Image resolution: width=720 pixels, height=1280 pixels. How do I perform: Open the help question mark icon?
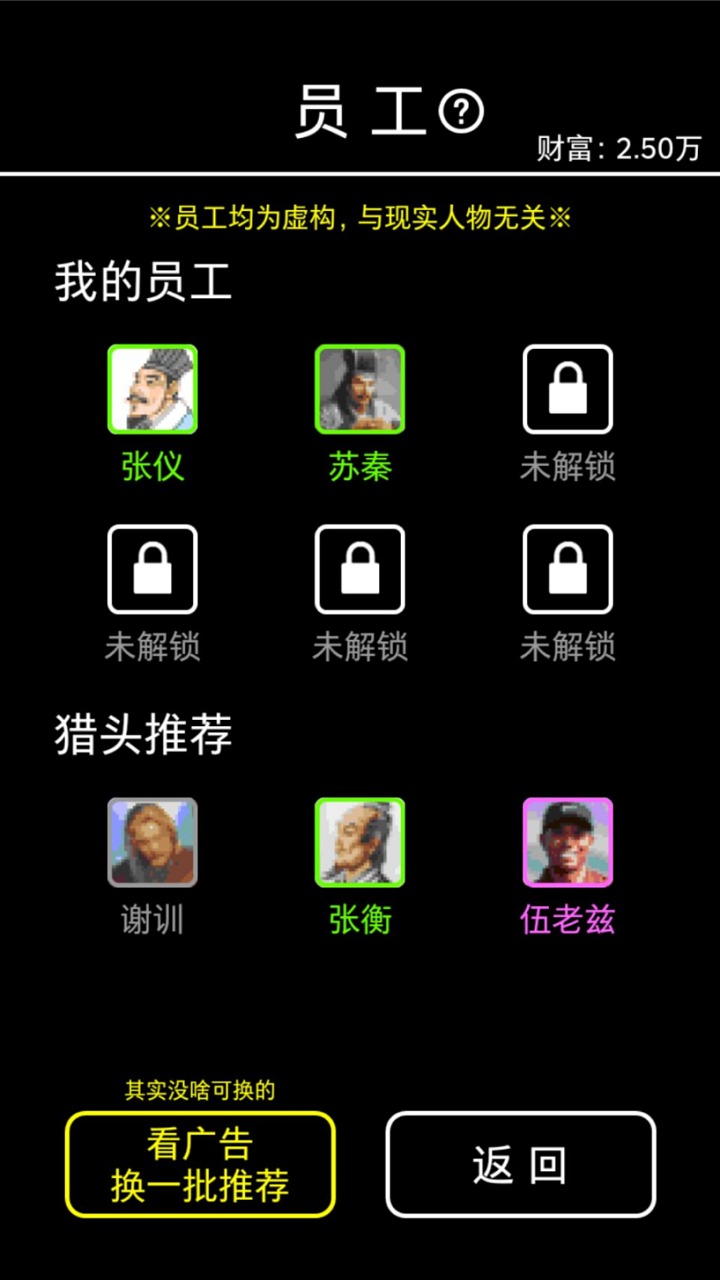click(461, 112)
